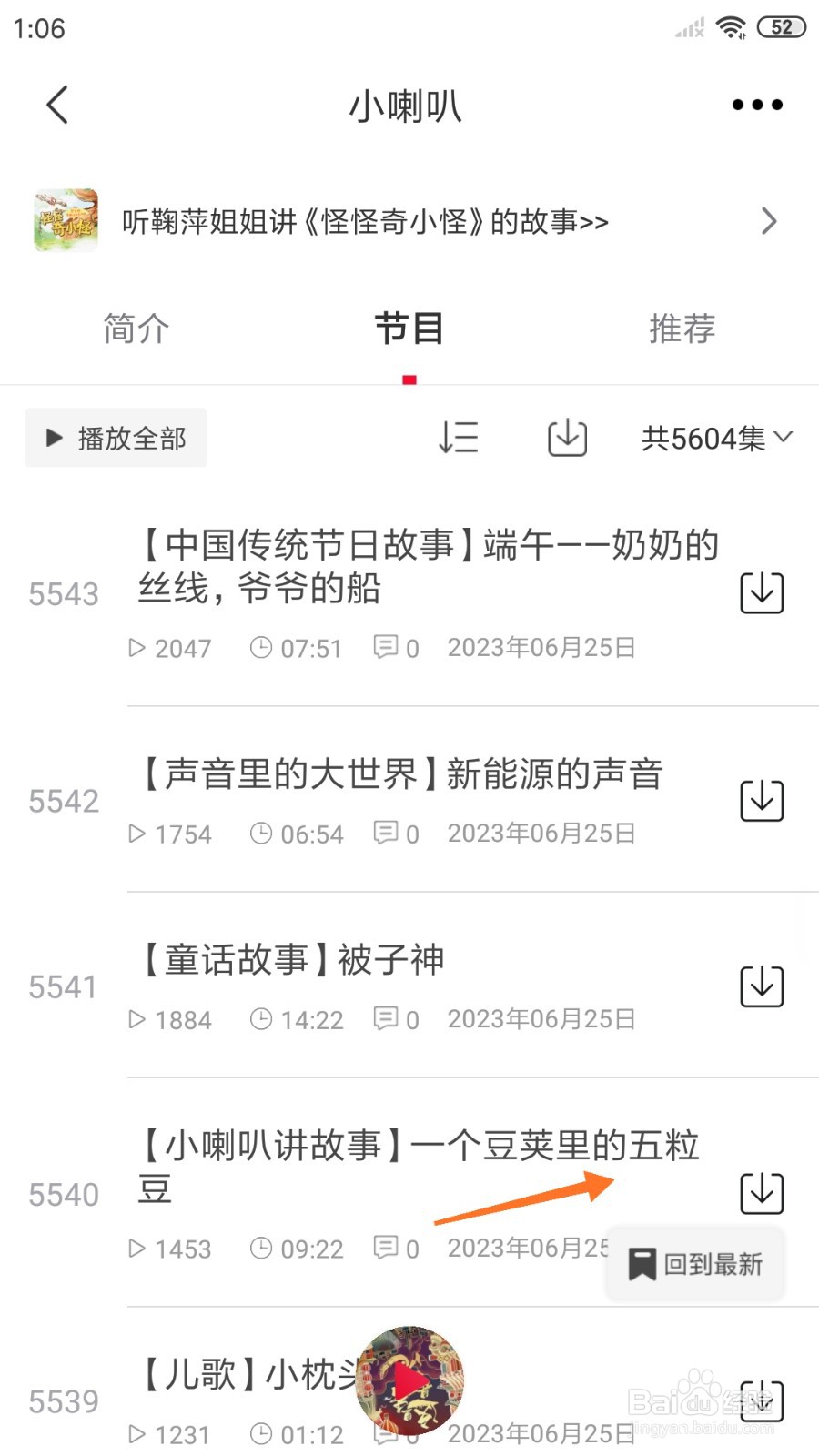Open the 怪怪奇小怪 banner via right chevron
819x1456 pixels.
point(770,221)
